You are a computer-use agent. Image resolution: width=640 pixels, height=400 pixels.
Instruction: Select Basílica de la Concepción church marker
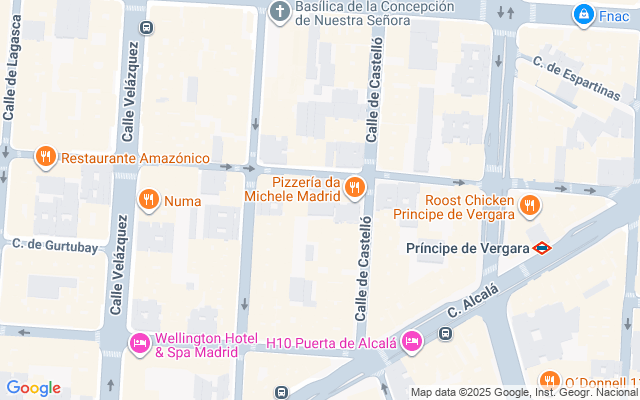[x=280, y=12]
